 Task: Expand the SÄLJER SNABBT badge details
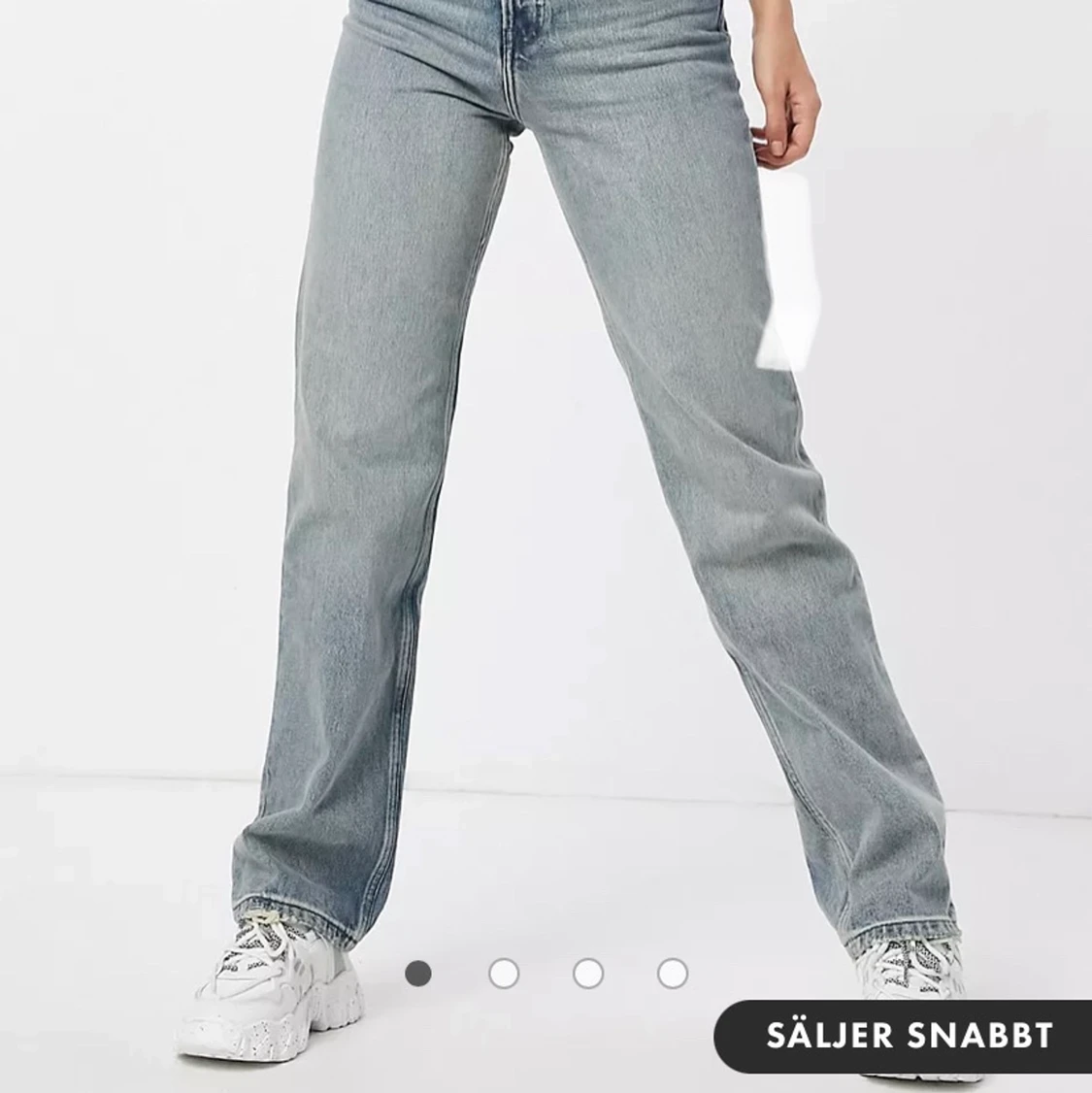[x=910, y=1037]
